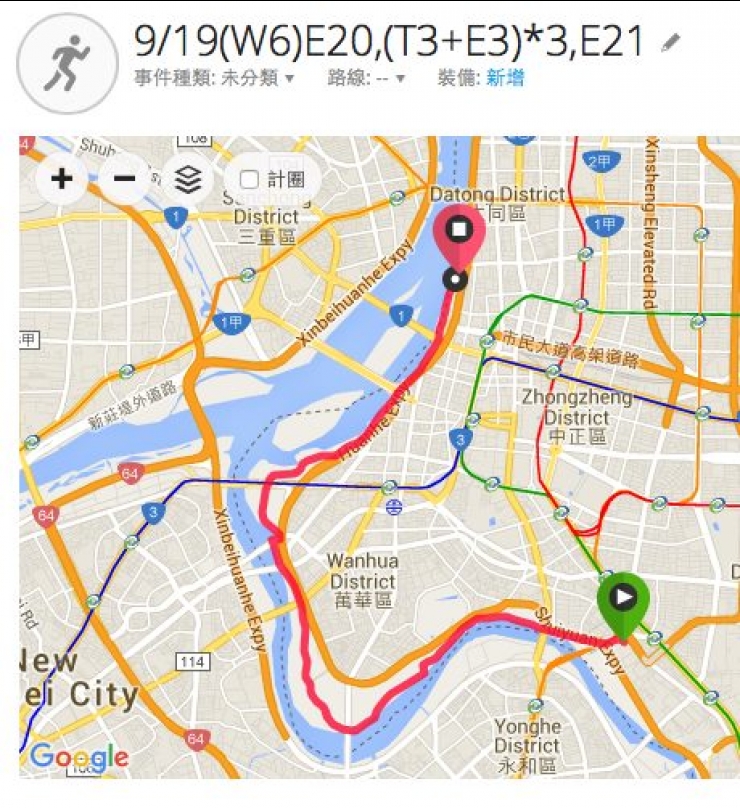Tap 新增 to add gear
The width and height of the screenshot is (740, 808).
(505, 78)
